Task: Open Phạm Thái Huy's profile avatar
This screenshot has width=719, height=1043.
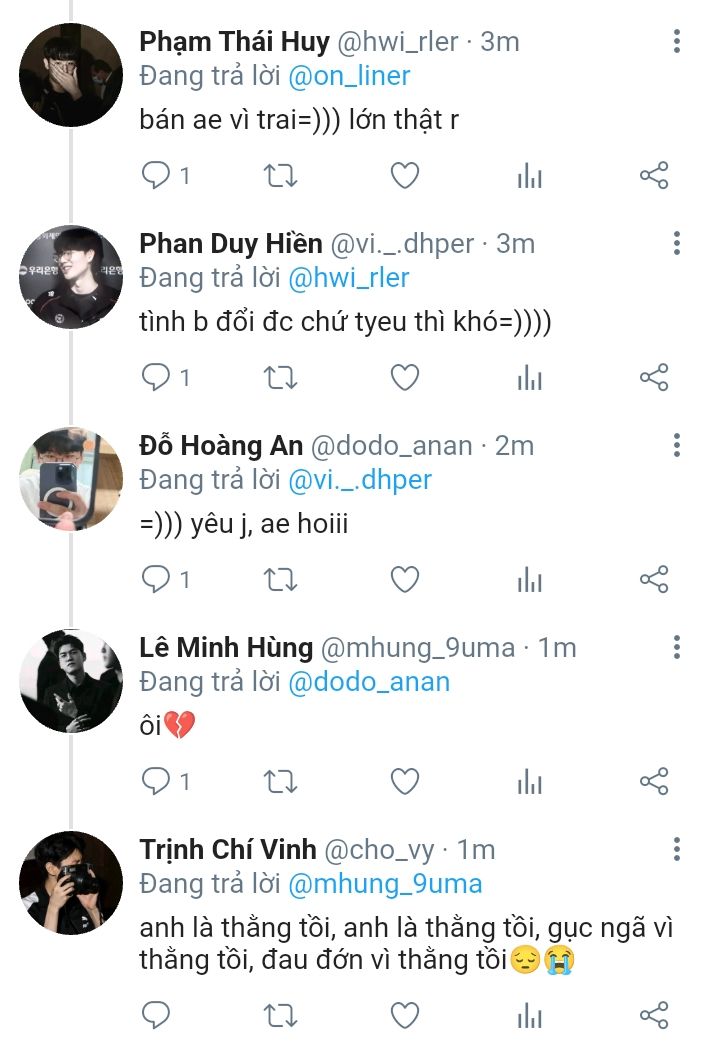Action: (71, 74)
